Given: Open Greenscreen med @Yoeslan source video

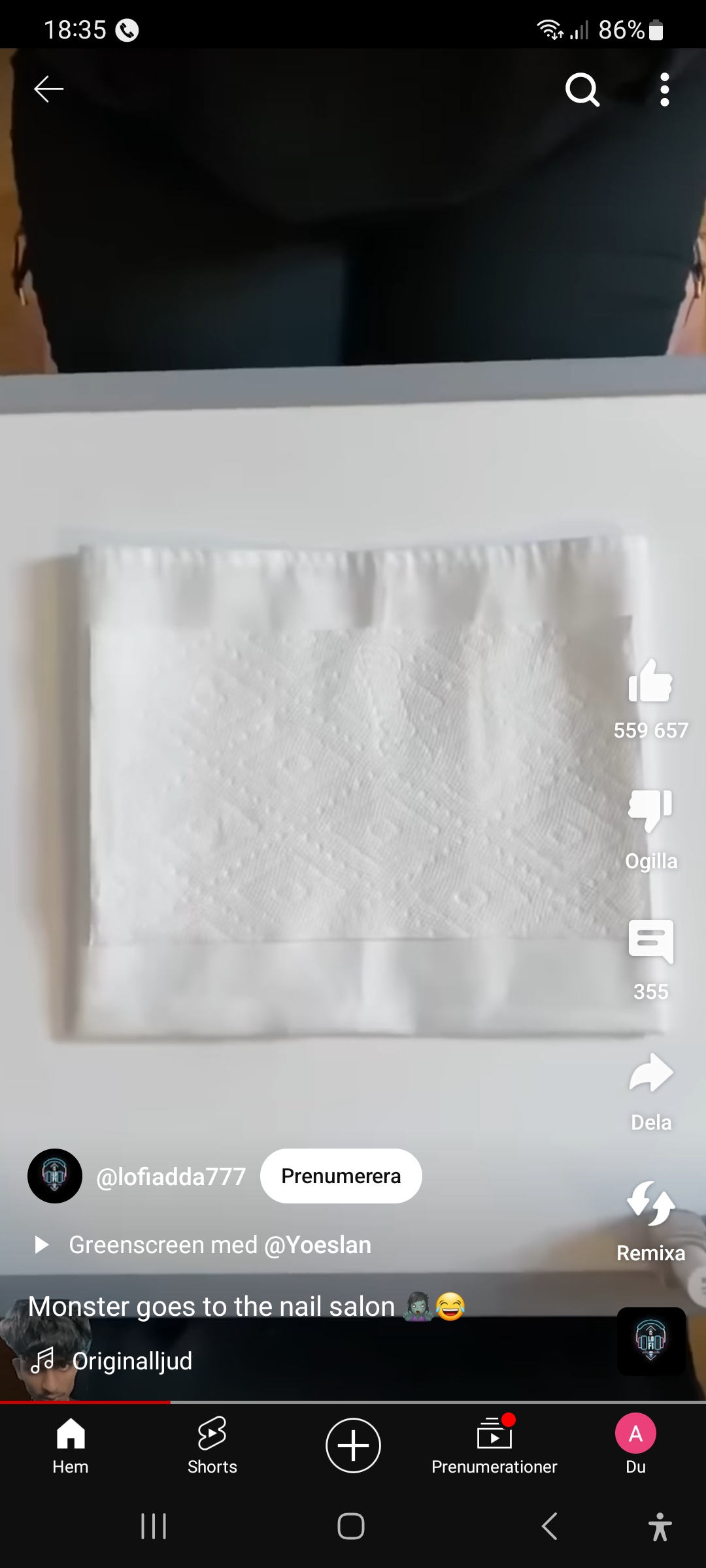Looking at the screenshot, I should [220, 1245].
